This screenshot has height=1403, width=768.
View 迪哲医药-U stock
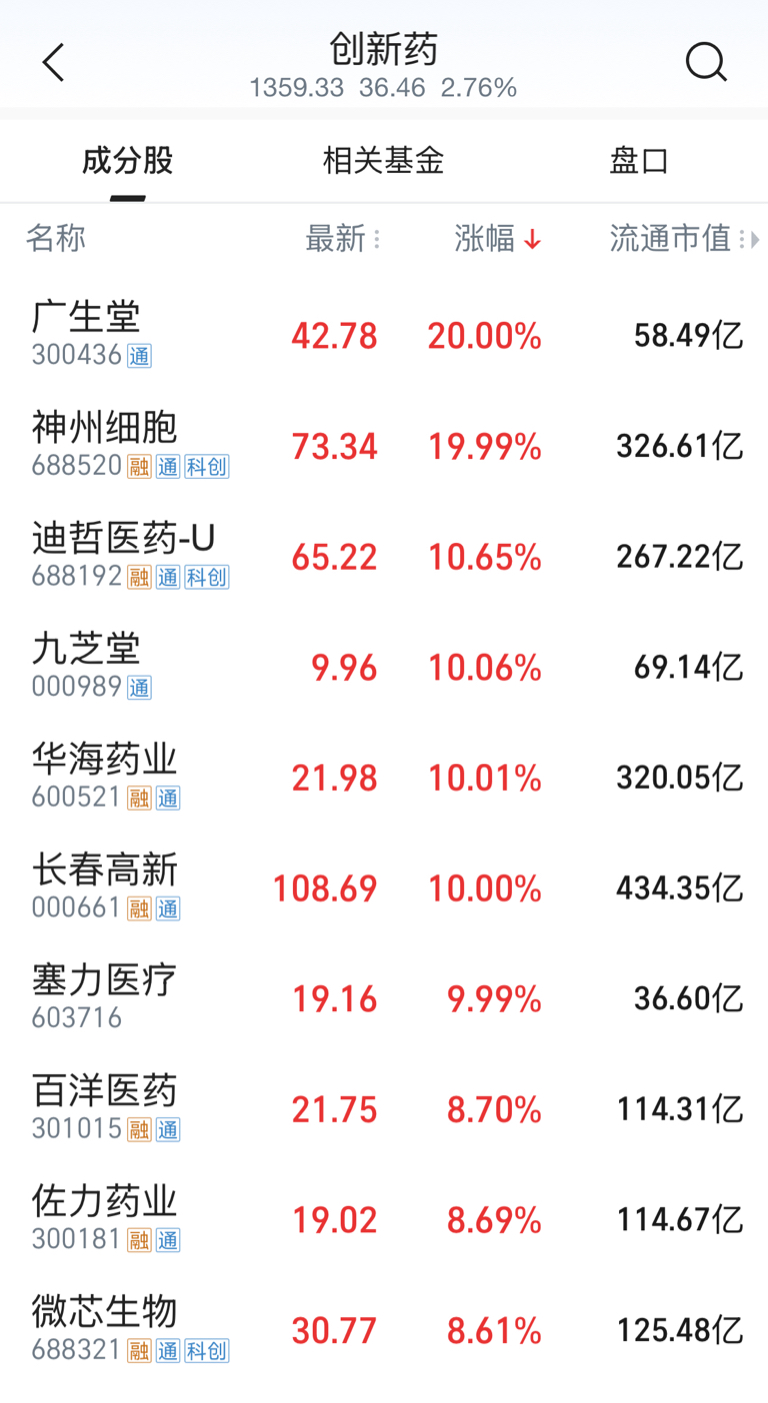tap(384, 556)
